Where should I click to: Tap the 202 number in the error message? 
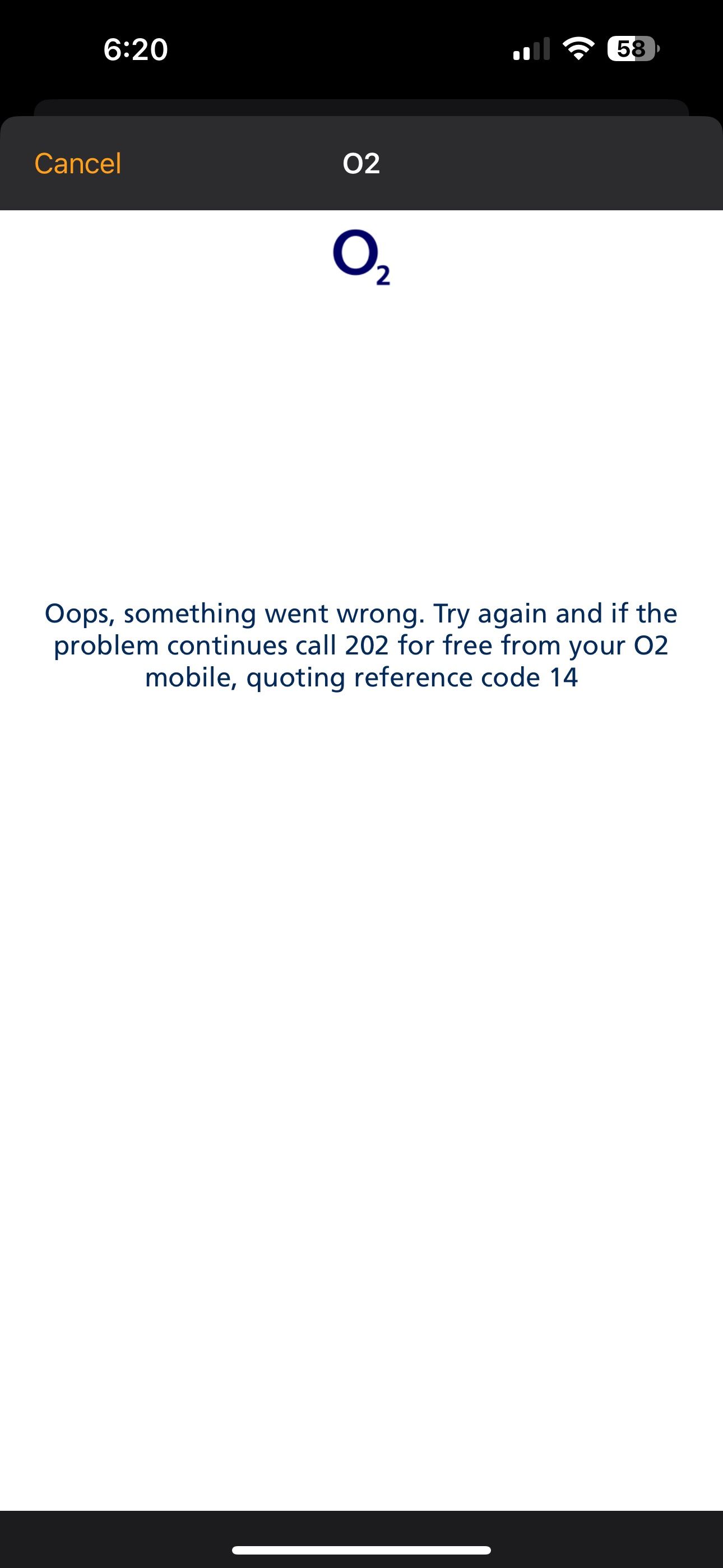click(368, 644)
